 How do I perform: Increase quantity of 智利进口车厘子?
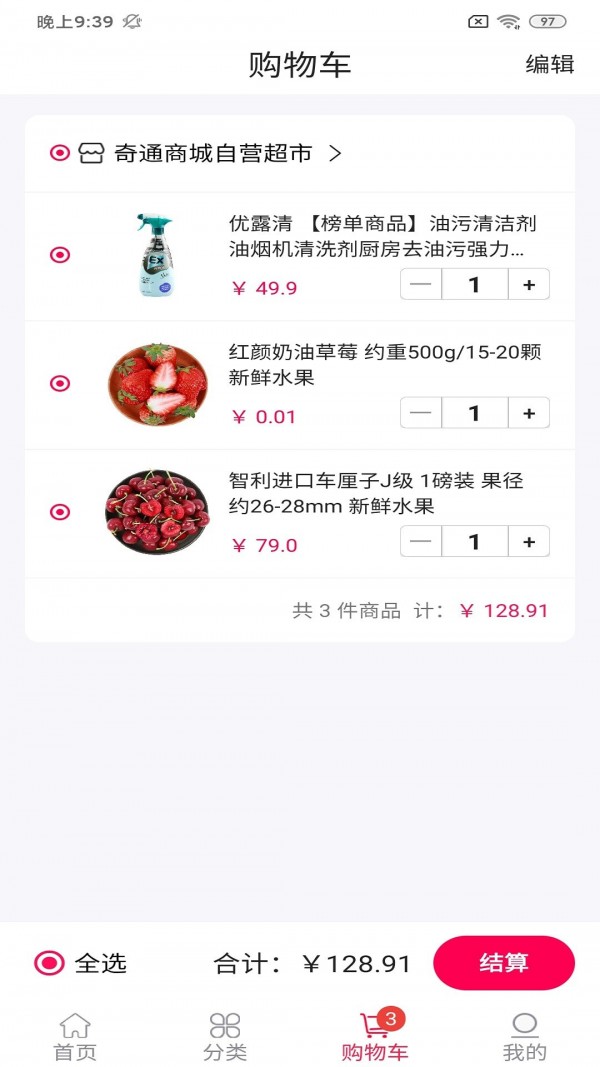pyautogui.click(x=529, y=542)
